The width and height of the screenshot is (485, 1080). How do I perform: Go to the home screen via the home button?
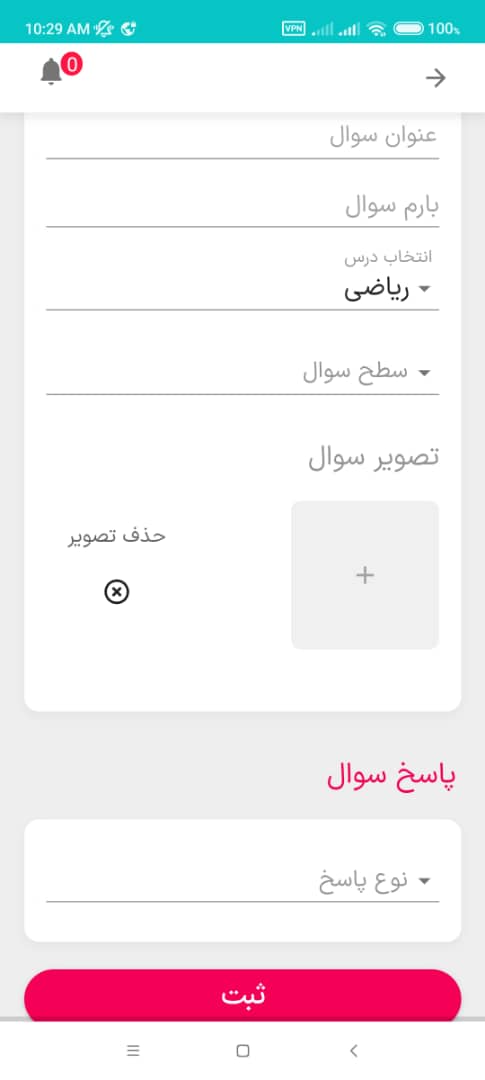[x=242, y=1050]
